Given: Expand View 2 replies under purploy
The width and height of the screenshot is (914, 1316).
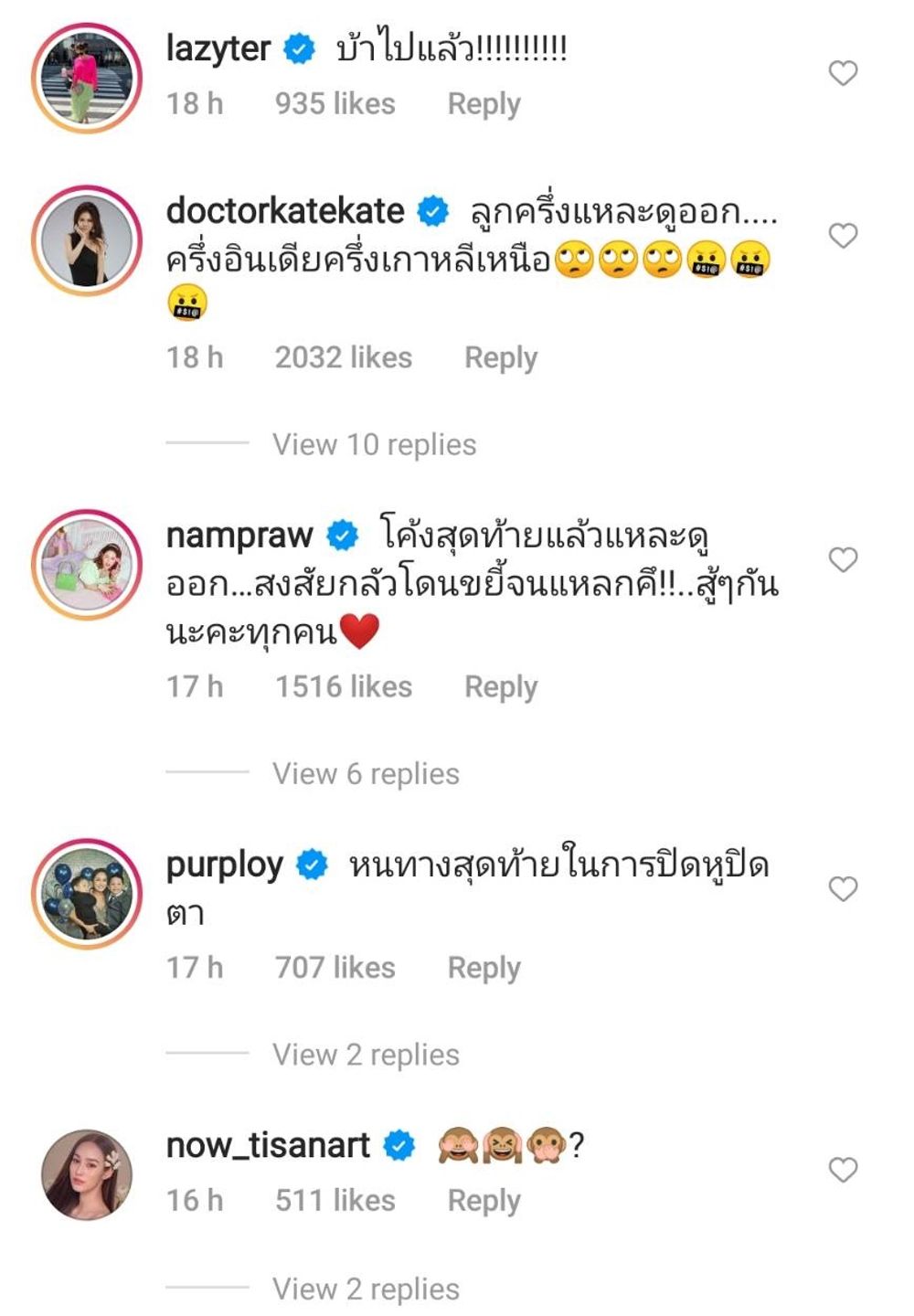Looking at the screenshot, I should click(x=366, y=1055).
